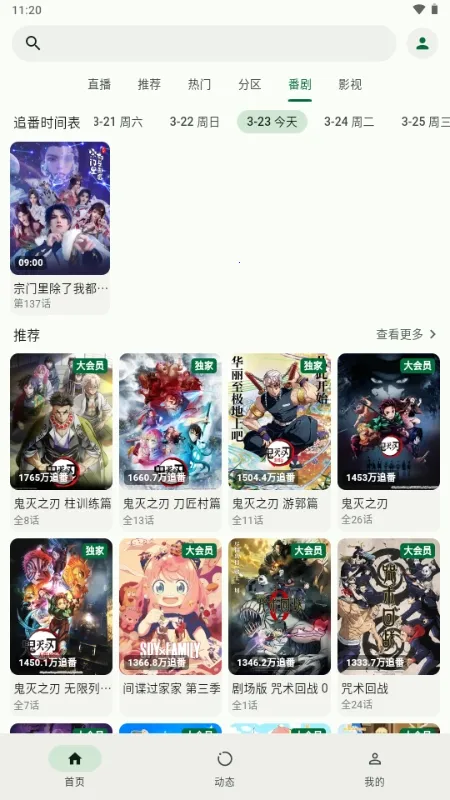Screen dimensions: 450x800
Task: Open 间谍过家家 第三季 card
Action: (x=170, y=627)
